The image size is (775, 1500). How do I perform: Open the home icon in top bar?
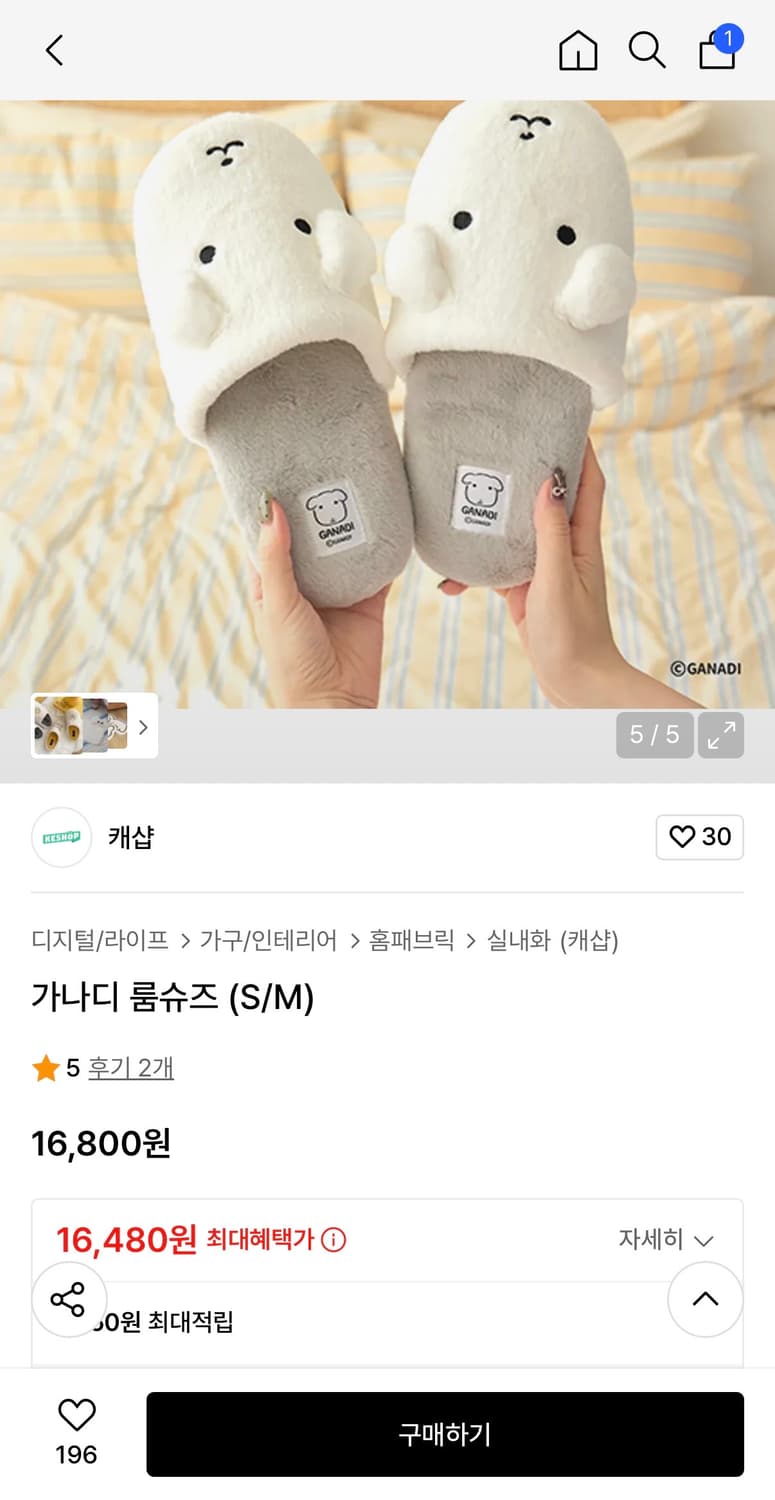577,49
